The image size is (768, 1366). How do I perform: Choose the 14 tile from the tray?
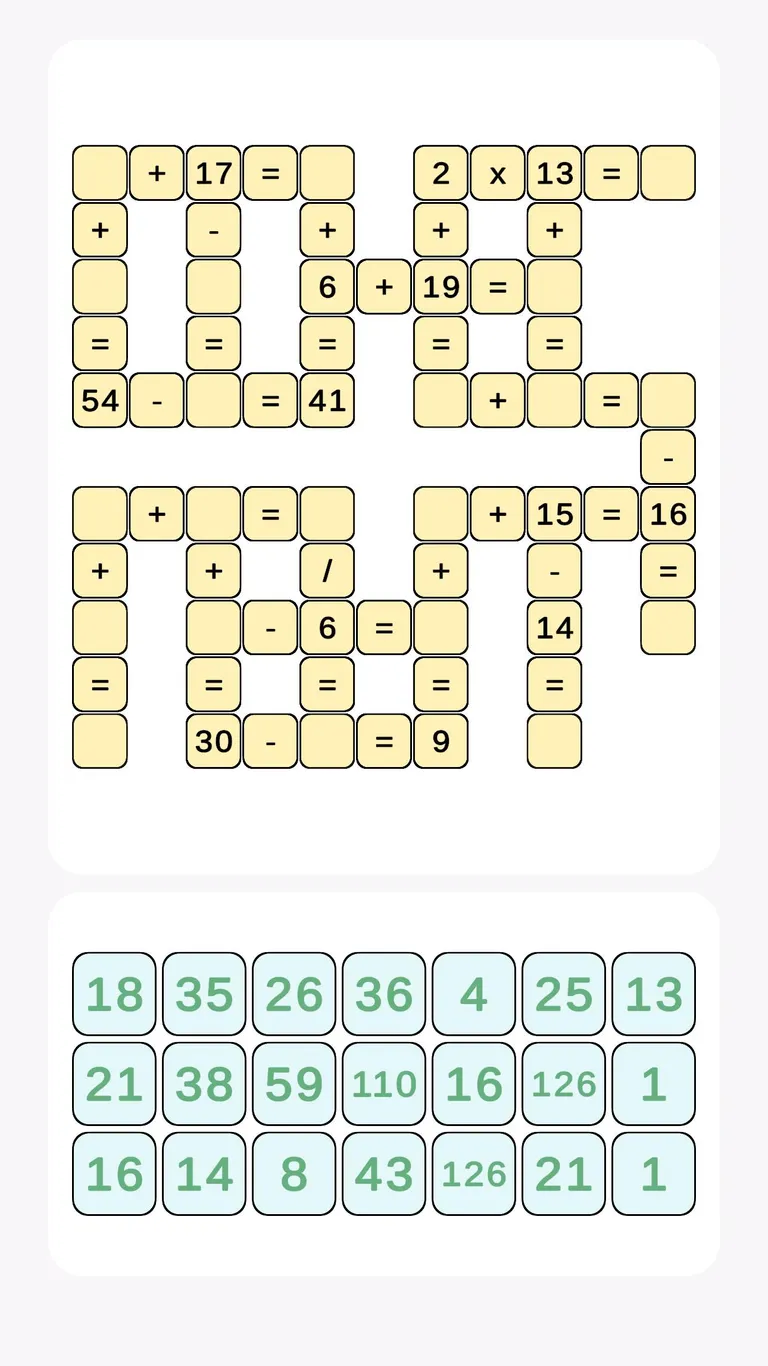coord(204,1174)
